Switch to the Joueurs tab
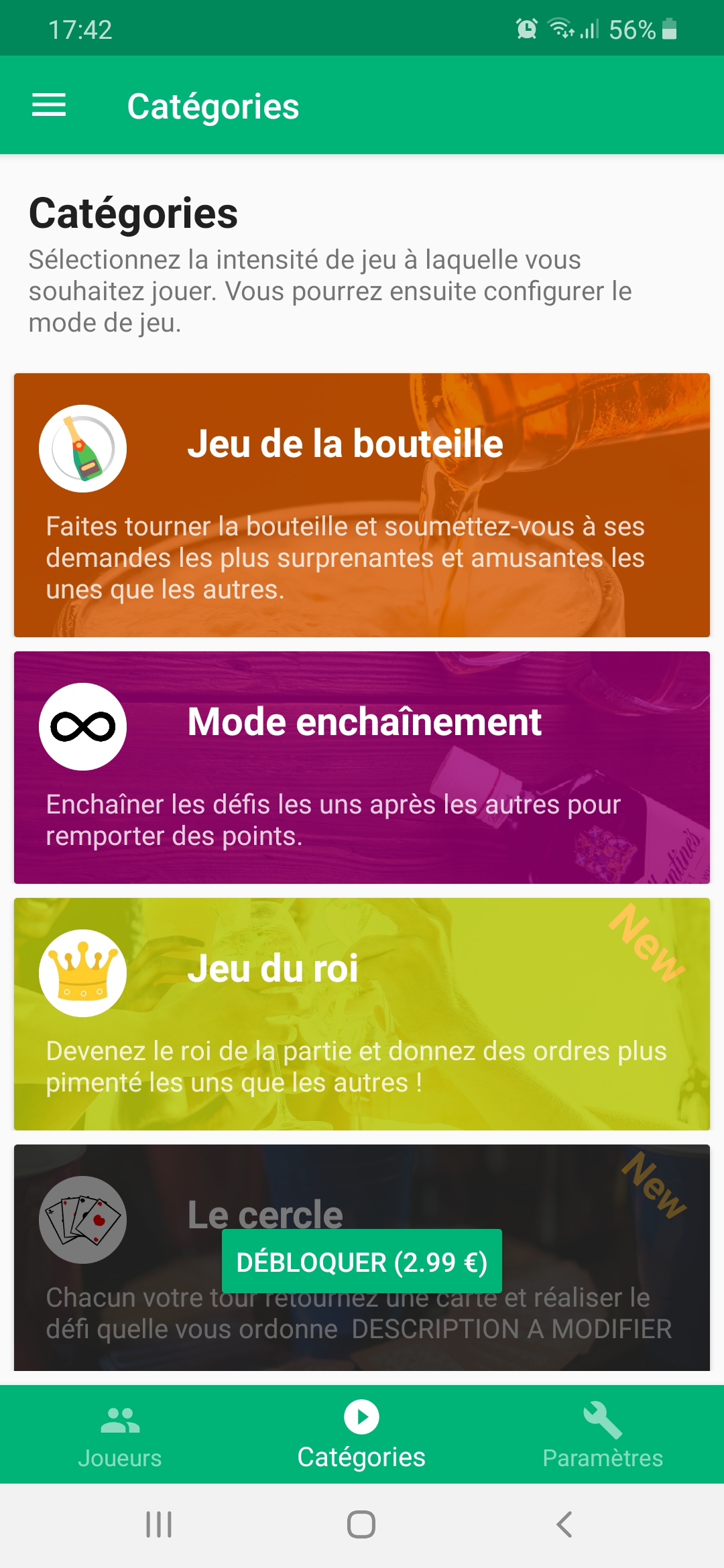The image size is (724, 1568). pos(120,1435)
